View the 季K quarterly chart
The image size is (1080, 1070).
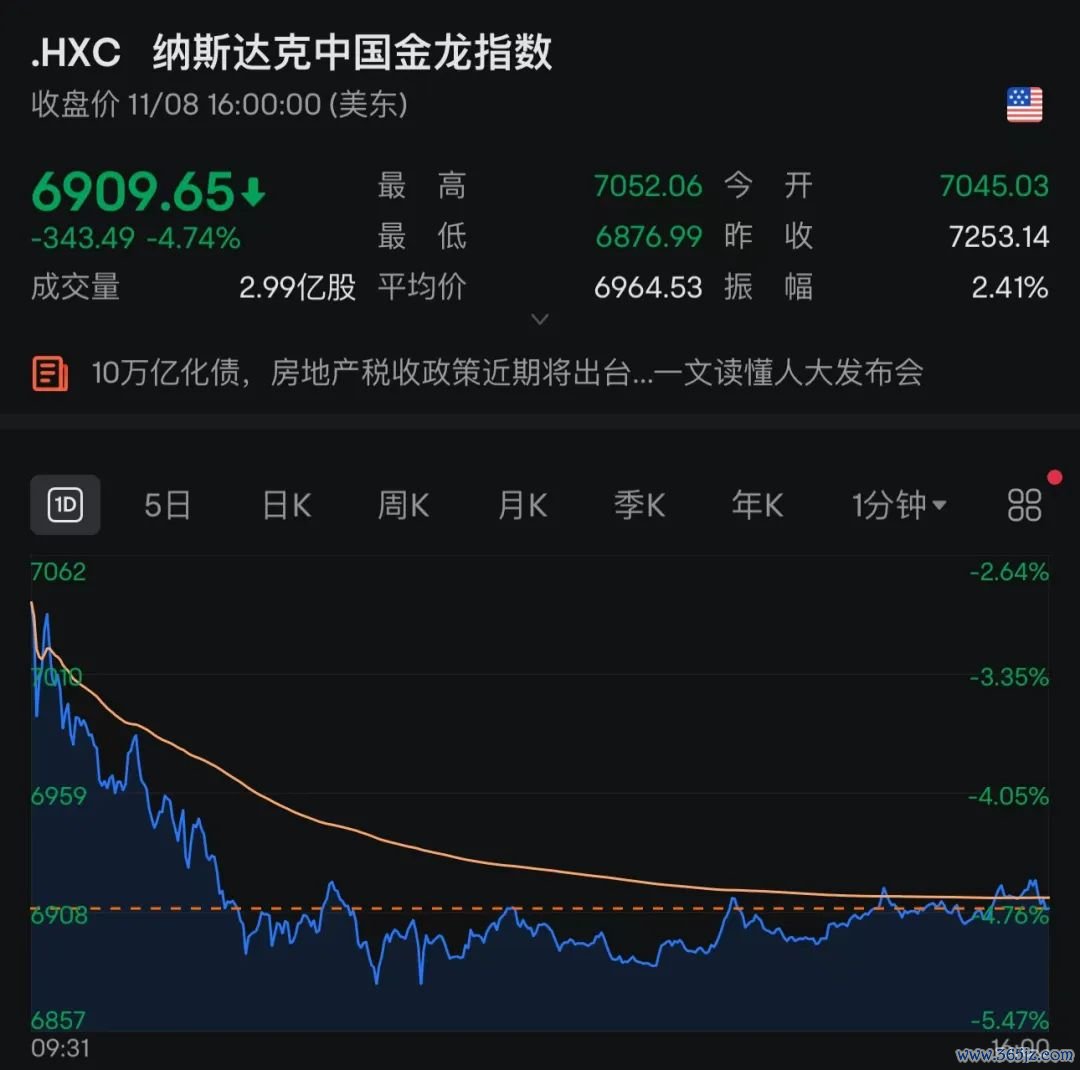[639, 505]
